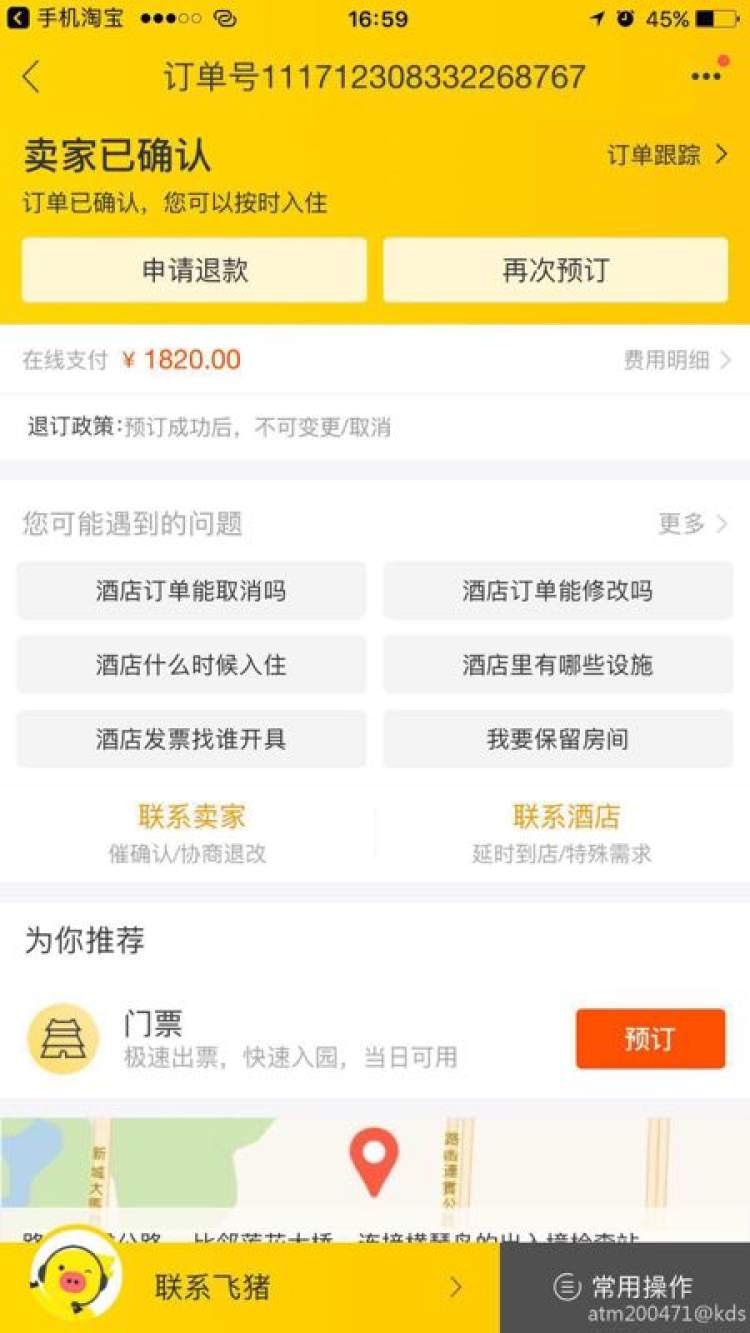The width and height of the screenshot is (750, 1333).
Task: Tap 再次预订 to book again
Action: pyautogui.click(x=555, y=270)
